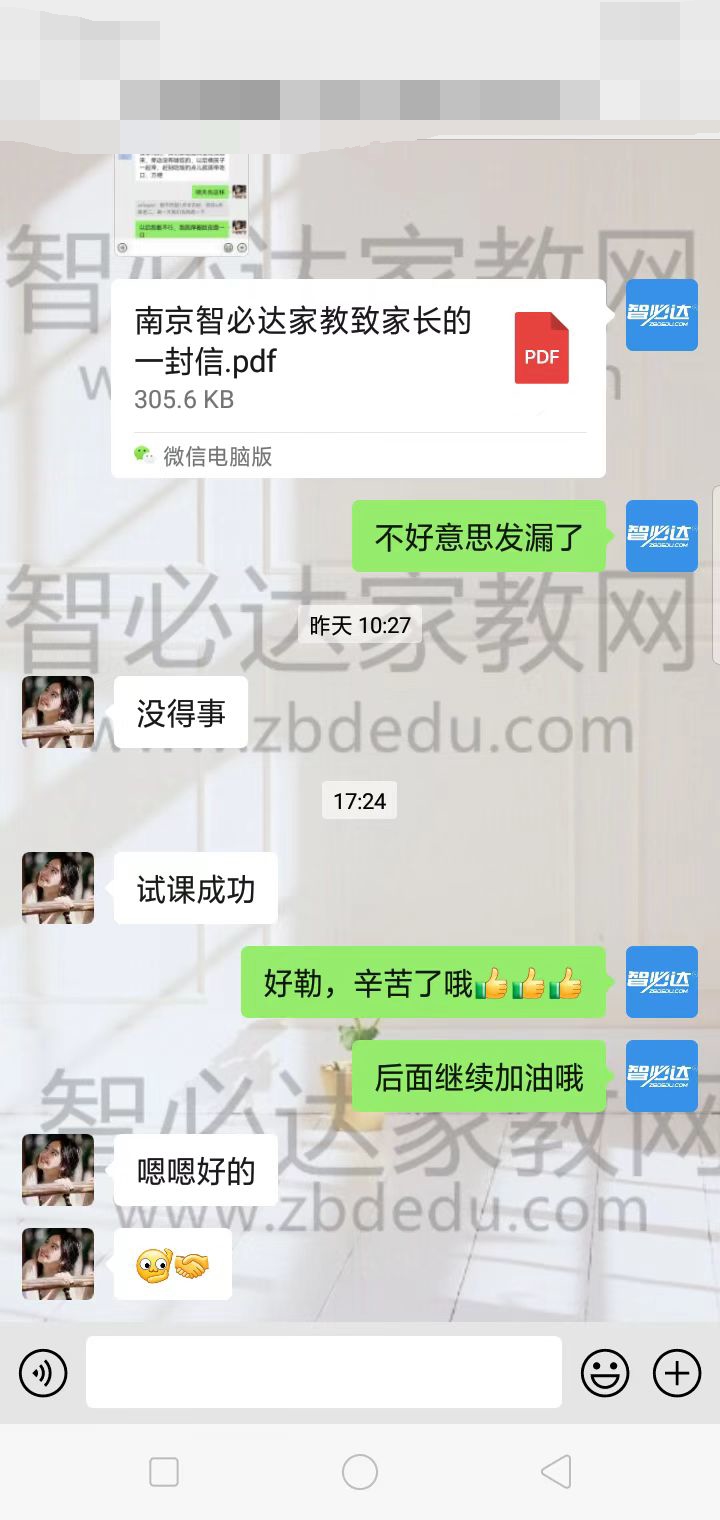This screenshot has width=720, height=1520.
Task: Go back with system back button
Action: 556,1472
